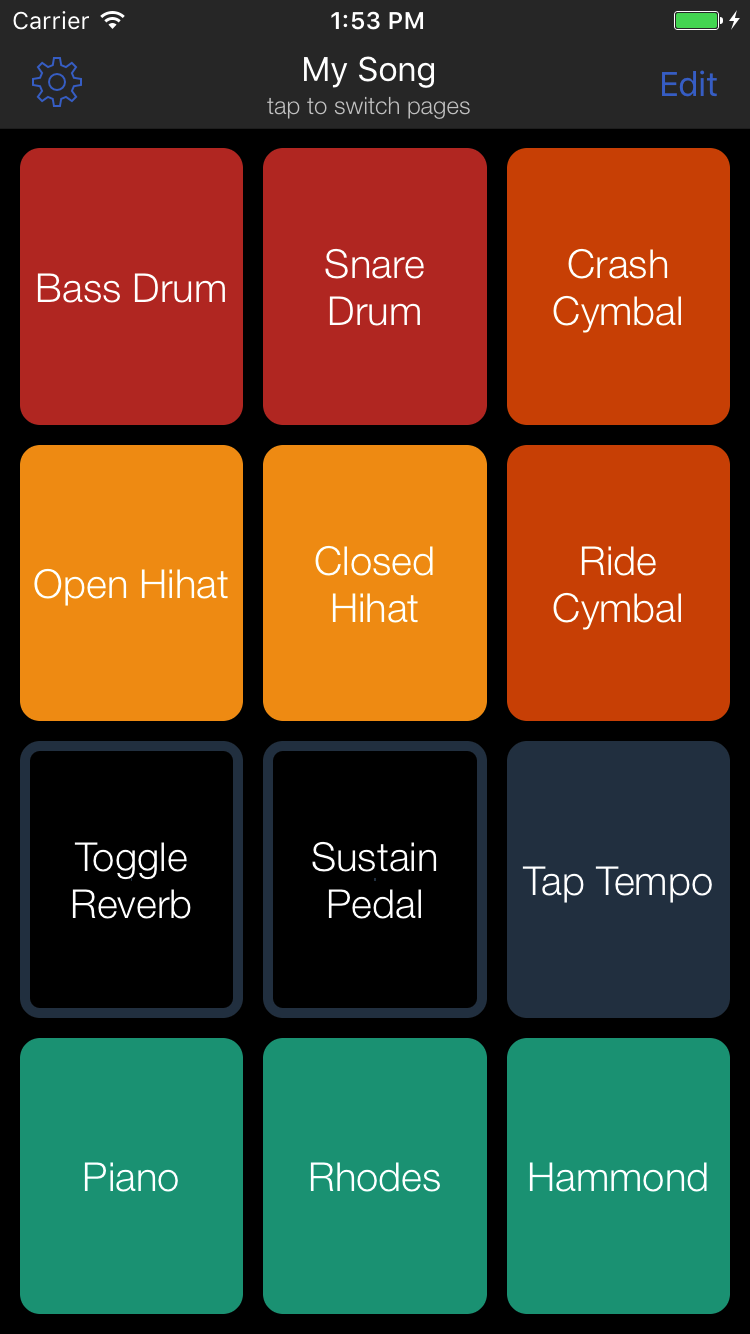The width and height of the screenshot is (750, 1334).
Task: Hit the Ride Cymbal pad
Action: 618,583
